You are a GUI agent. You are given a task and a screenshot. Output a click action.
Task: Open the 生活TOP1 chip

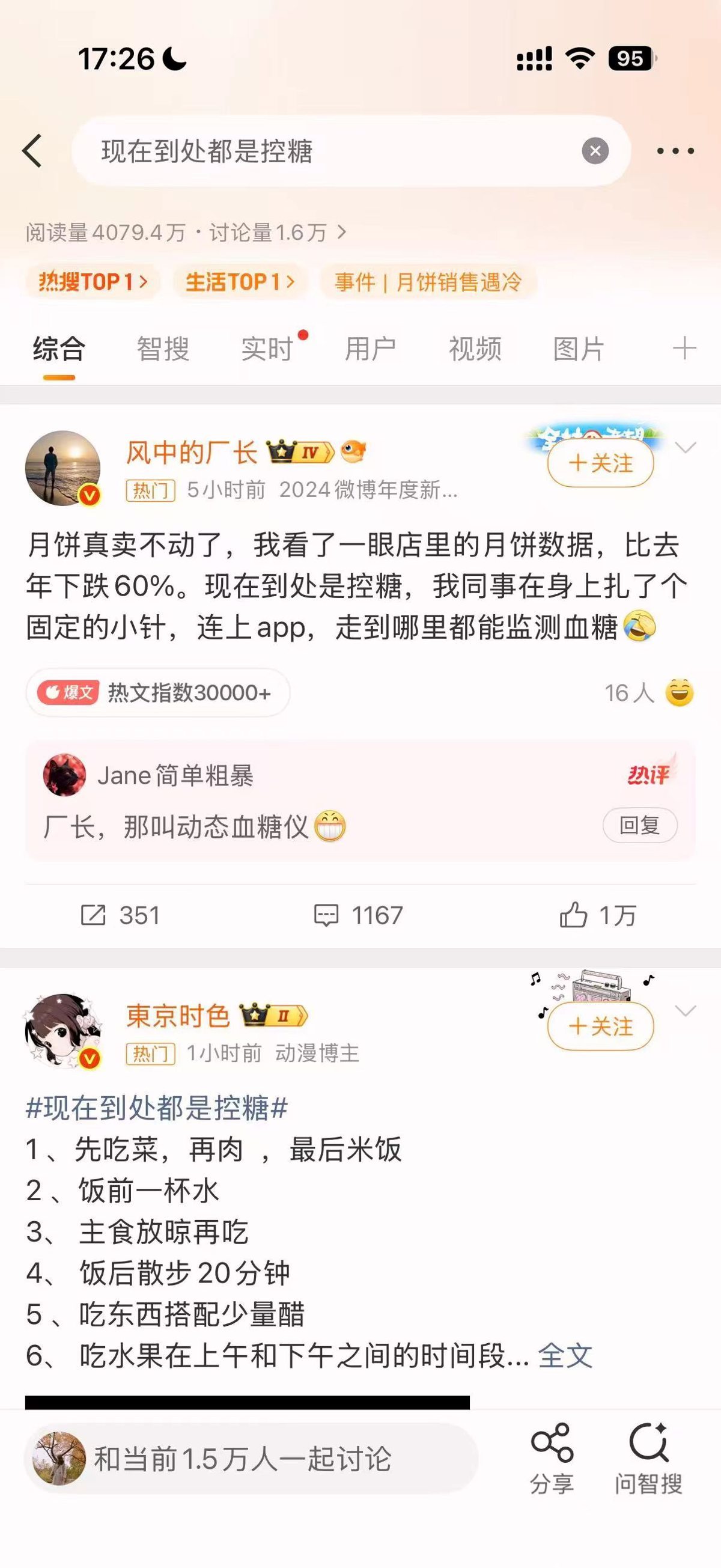(240, 282)
